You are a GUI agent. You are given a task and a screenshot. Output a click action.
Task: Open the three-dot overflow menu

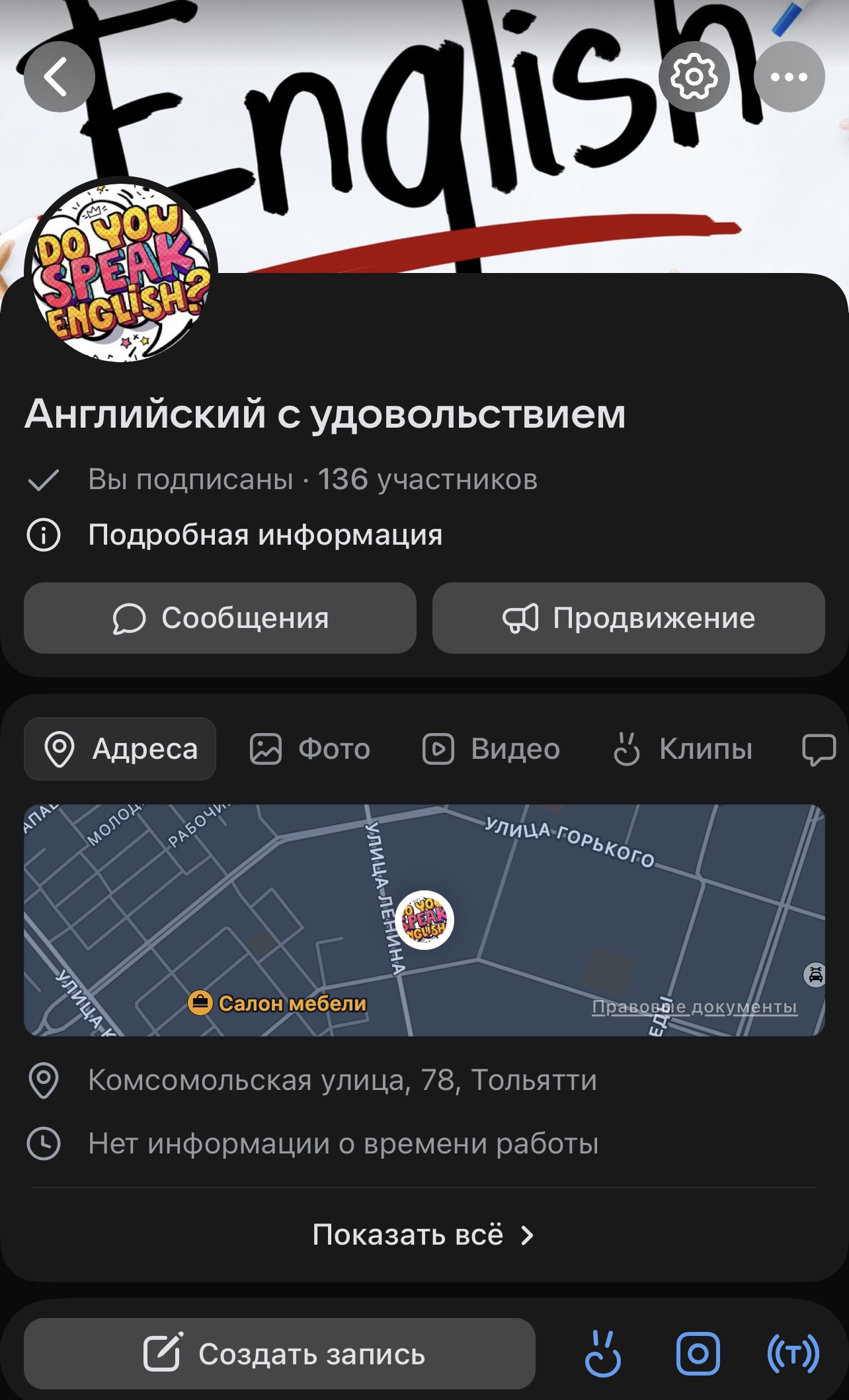coord(789,77)
